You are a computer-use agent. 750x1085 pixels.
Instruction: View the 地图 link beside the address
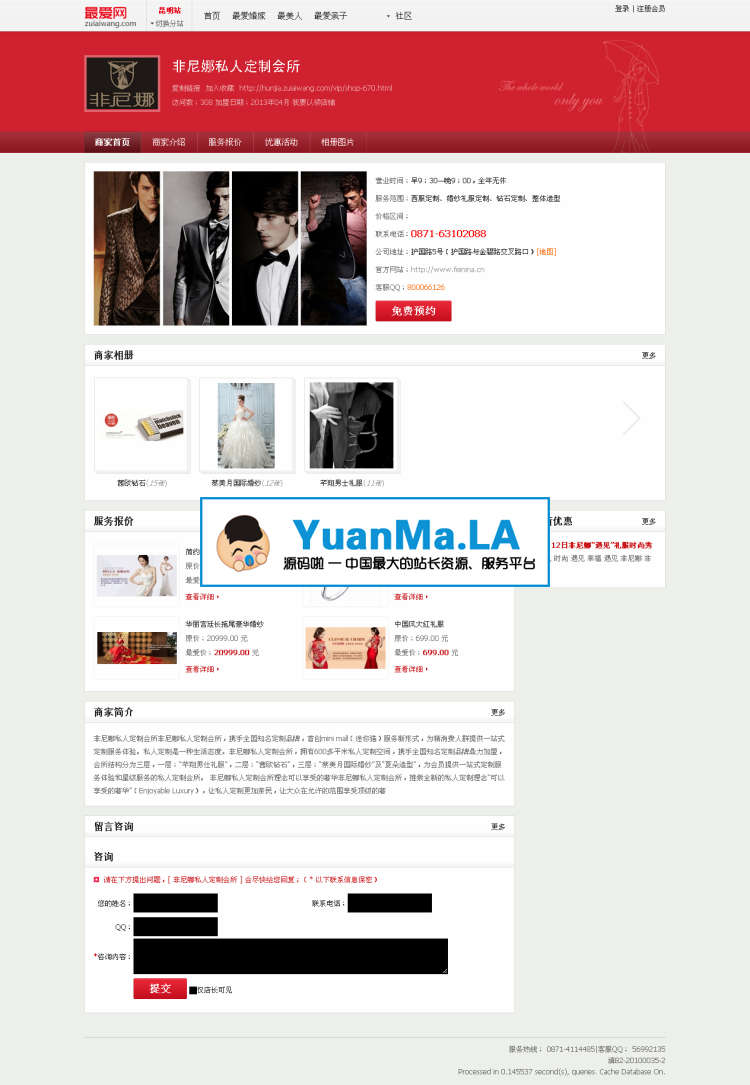click(546, 252)
